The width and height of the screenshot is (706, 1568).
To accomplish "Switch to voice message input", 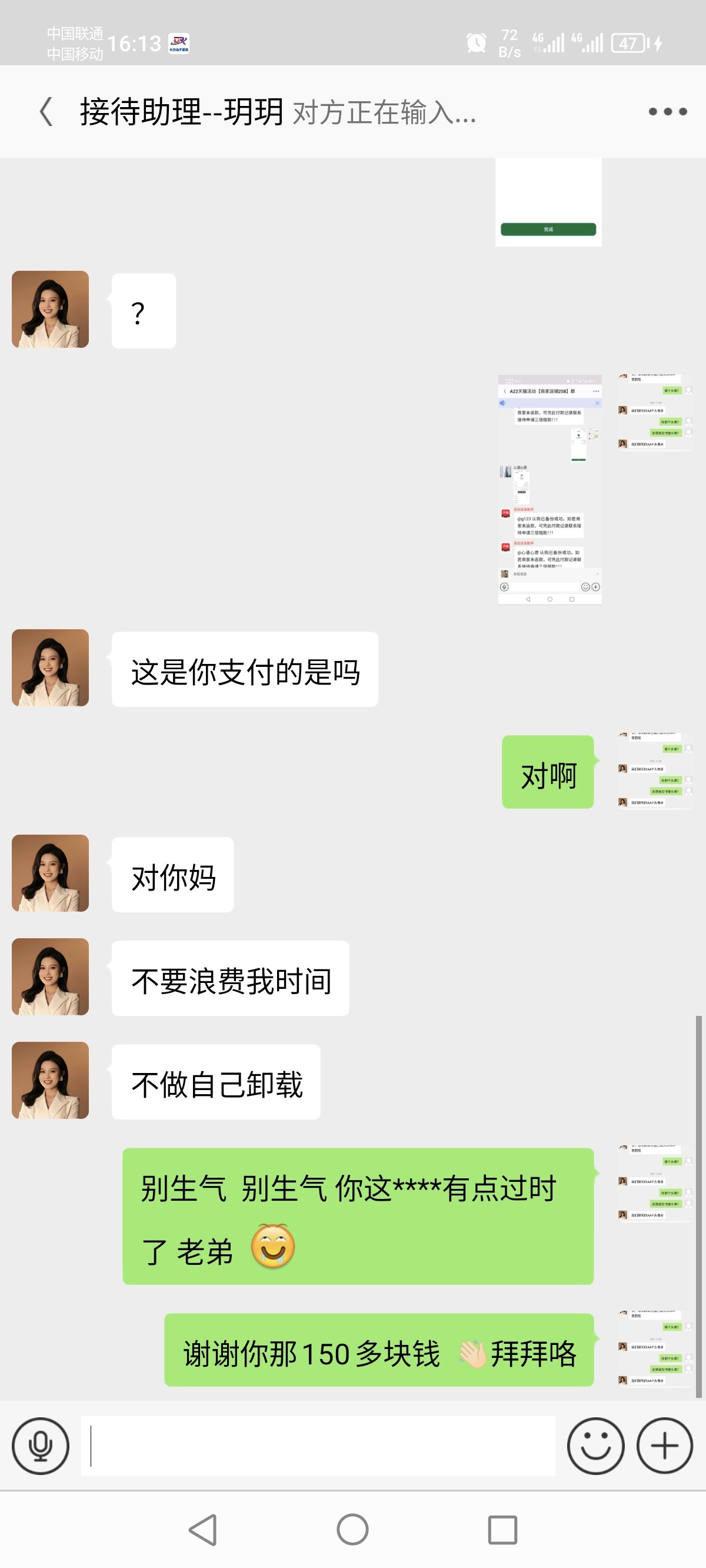I will 40,1446.
